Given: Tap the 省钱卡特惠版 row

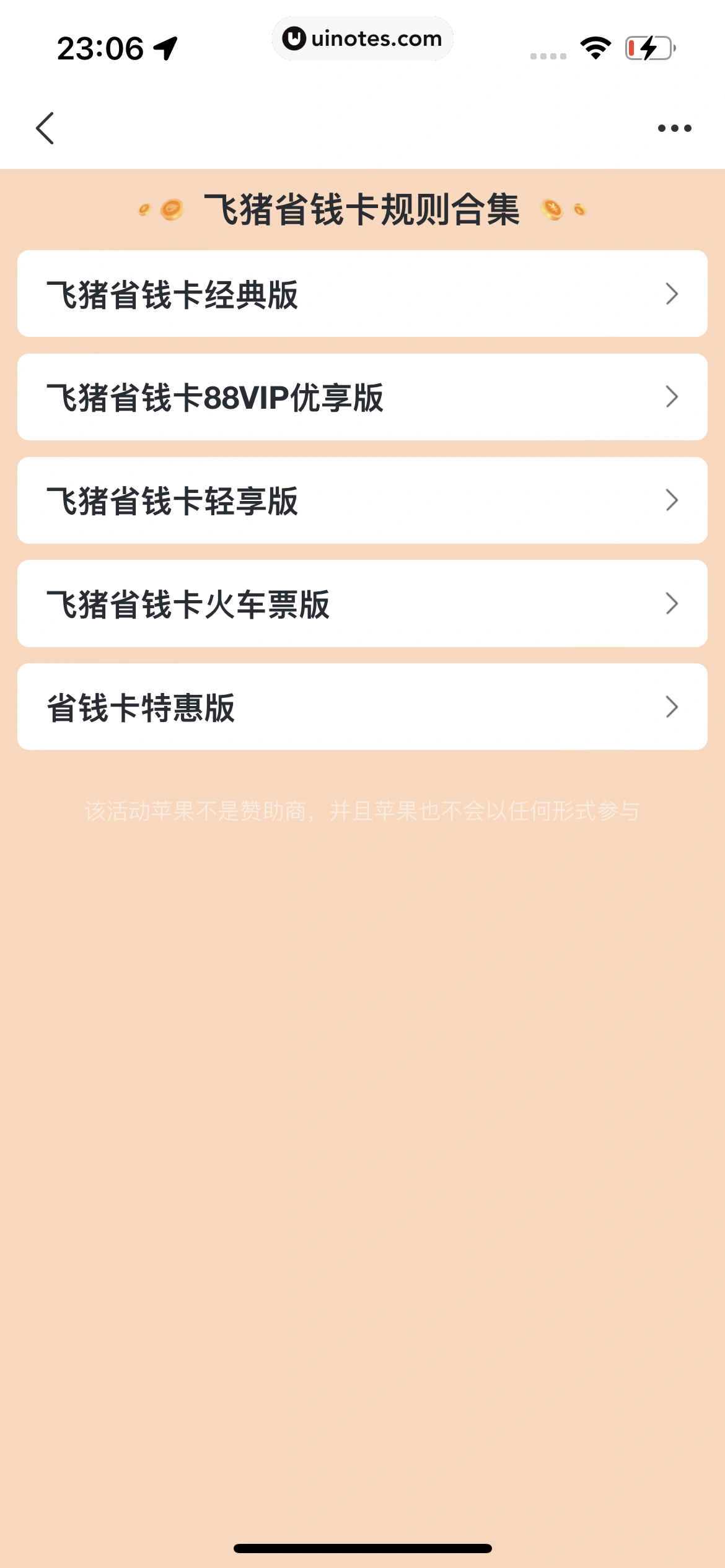Looking at the screenshot, I should tap(362, 707).
